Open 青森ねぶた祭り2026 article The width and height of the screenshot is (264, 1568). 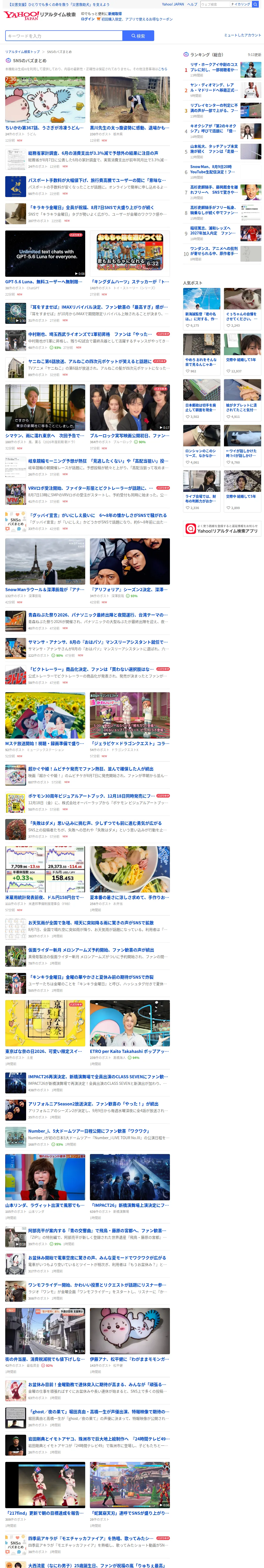[x=87, y=621]
